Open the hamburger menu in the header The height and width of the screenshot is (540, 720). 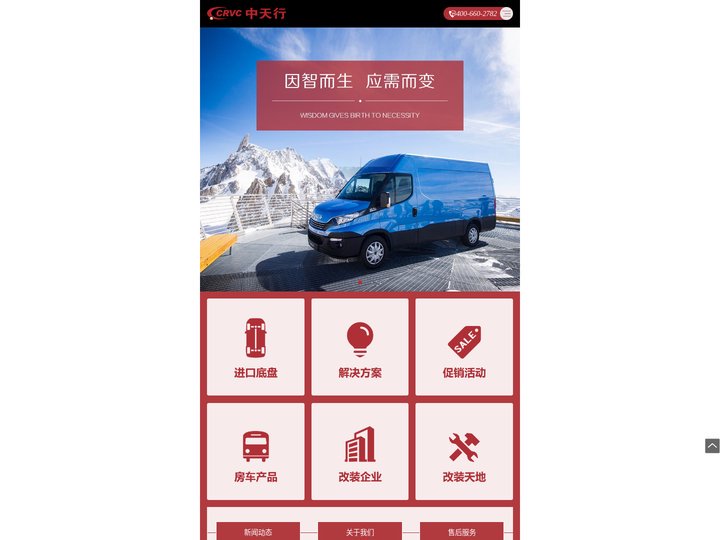(x=506, y=14)
